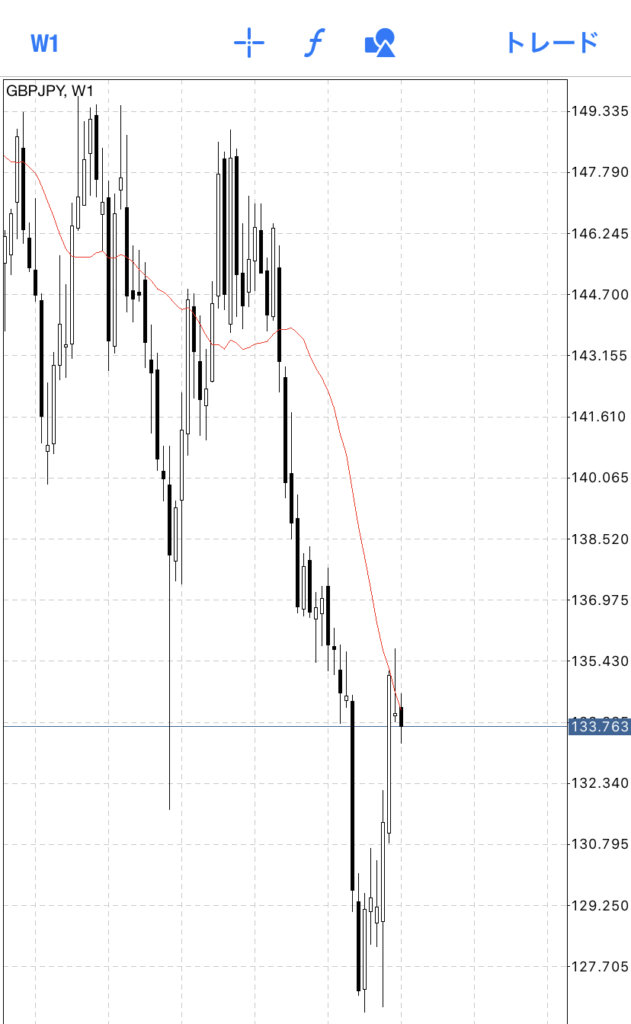
Task: Open the W1 timeframe selector
Action: click(x=44, y=43)
